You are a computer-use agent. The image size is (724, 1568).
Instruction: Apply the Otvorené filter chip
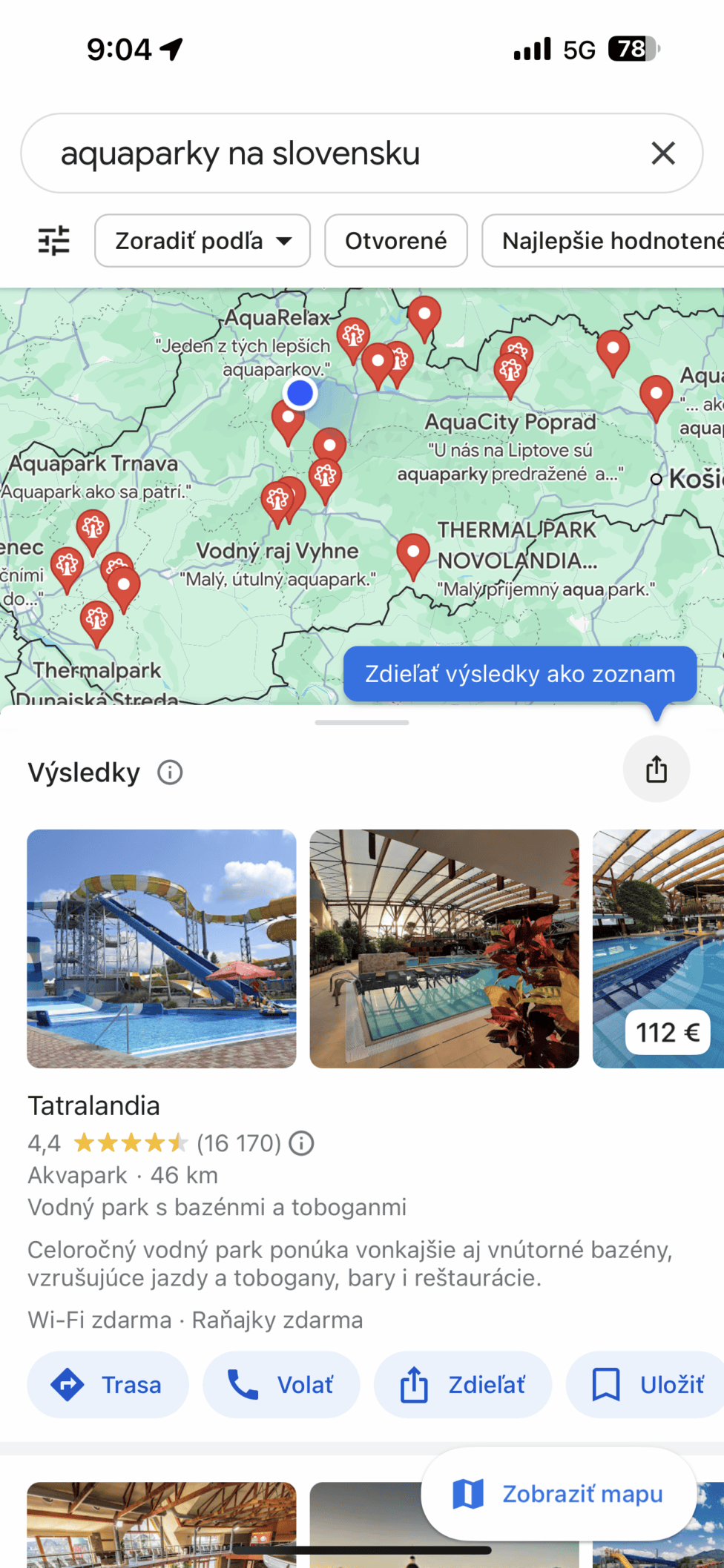pyautogui.click(x=395, y=240)
